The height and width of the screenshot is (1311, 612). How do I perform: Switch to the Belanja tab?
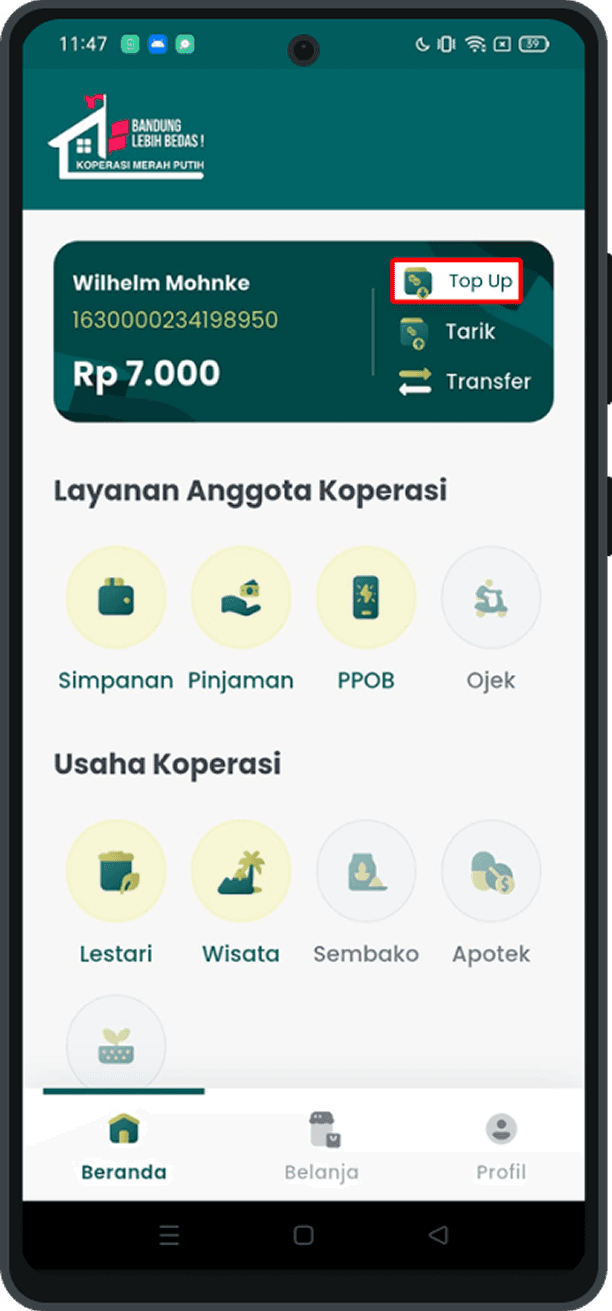pos(321,1146)
